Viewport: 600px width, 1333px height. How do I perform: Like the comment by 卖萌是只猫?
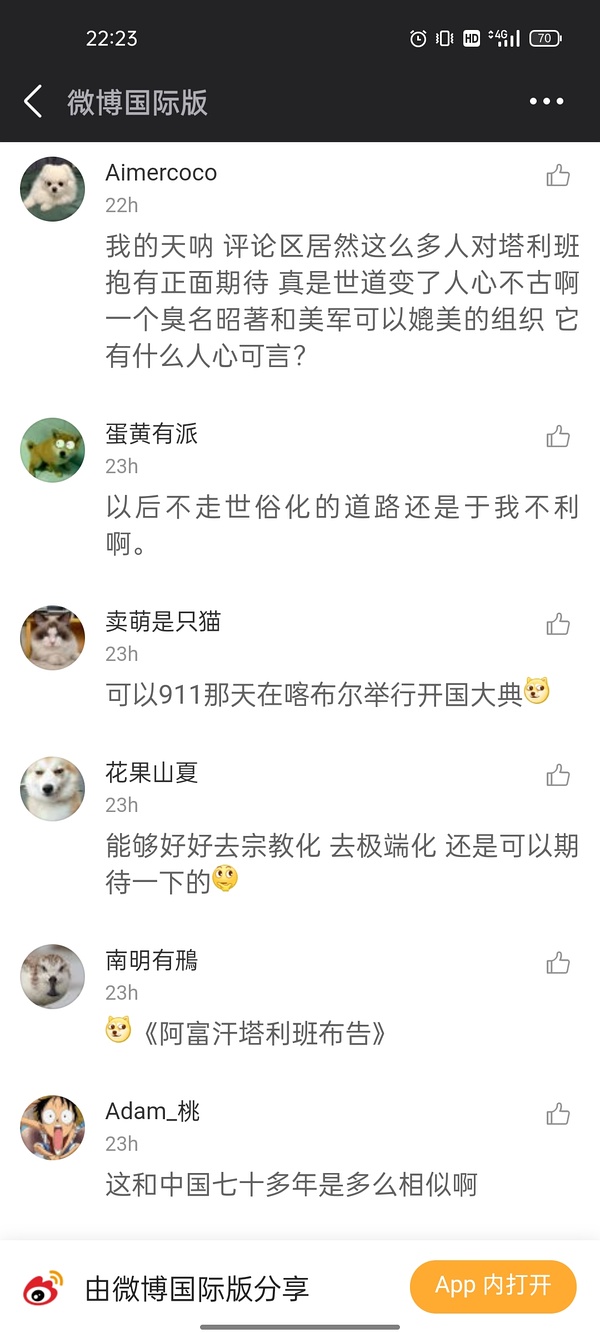tap(558, 626)
